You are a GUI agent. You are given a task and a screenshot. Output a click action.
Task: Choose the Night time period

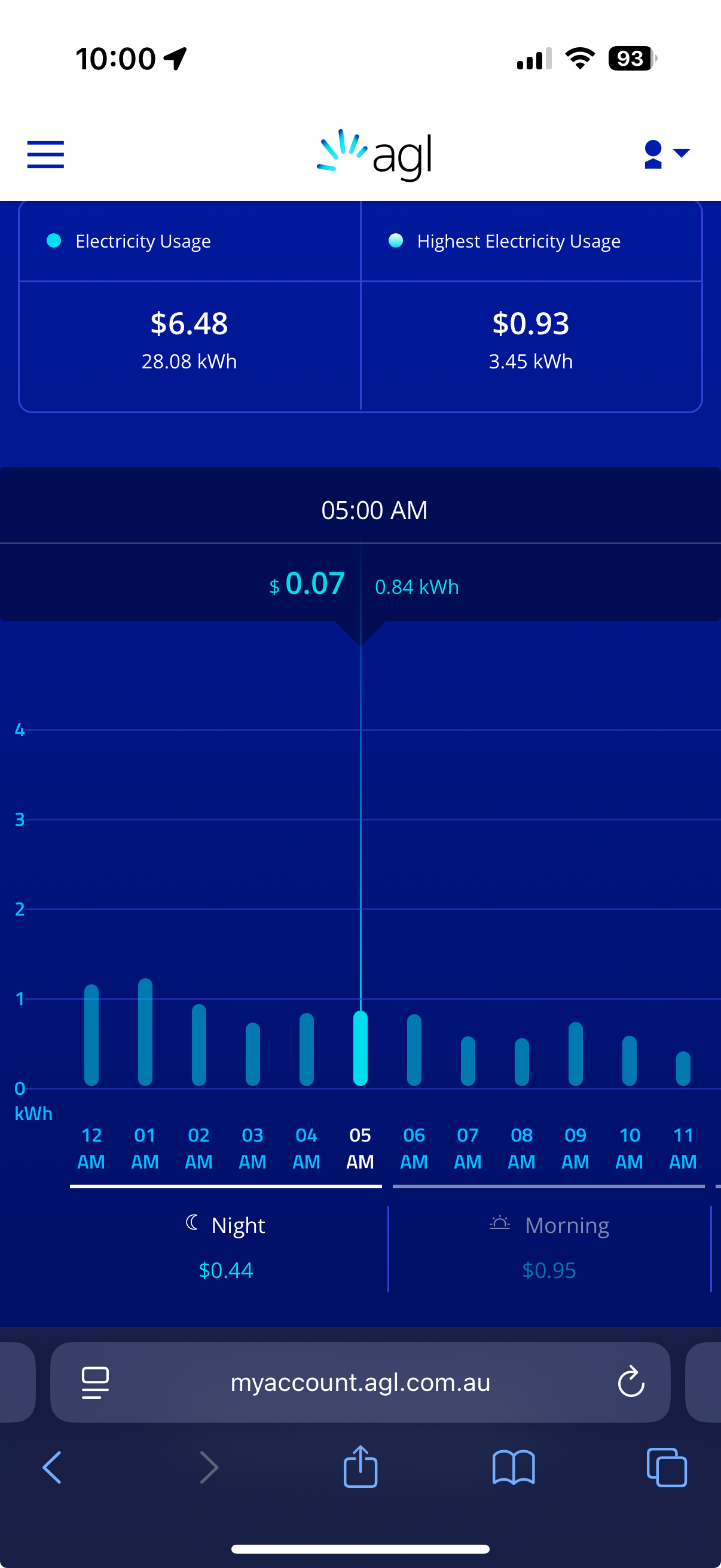[x=226, y=1247]
